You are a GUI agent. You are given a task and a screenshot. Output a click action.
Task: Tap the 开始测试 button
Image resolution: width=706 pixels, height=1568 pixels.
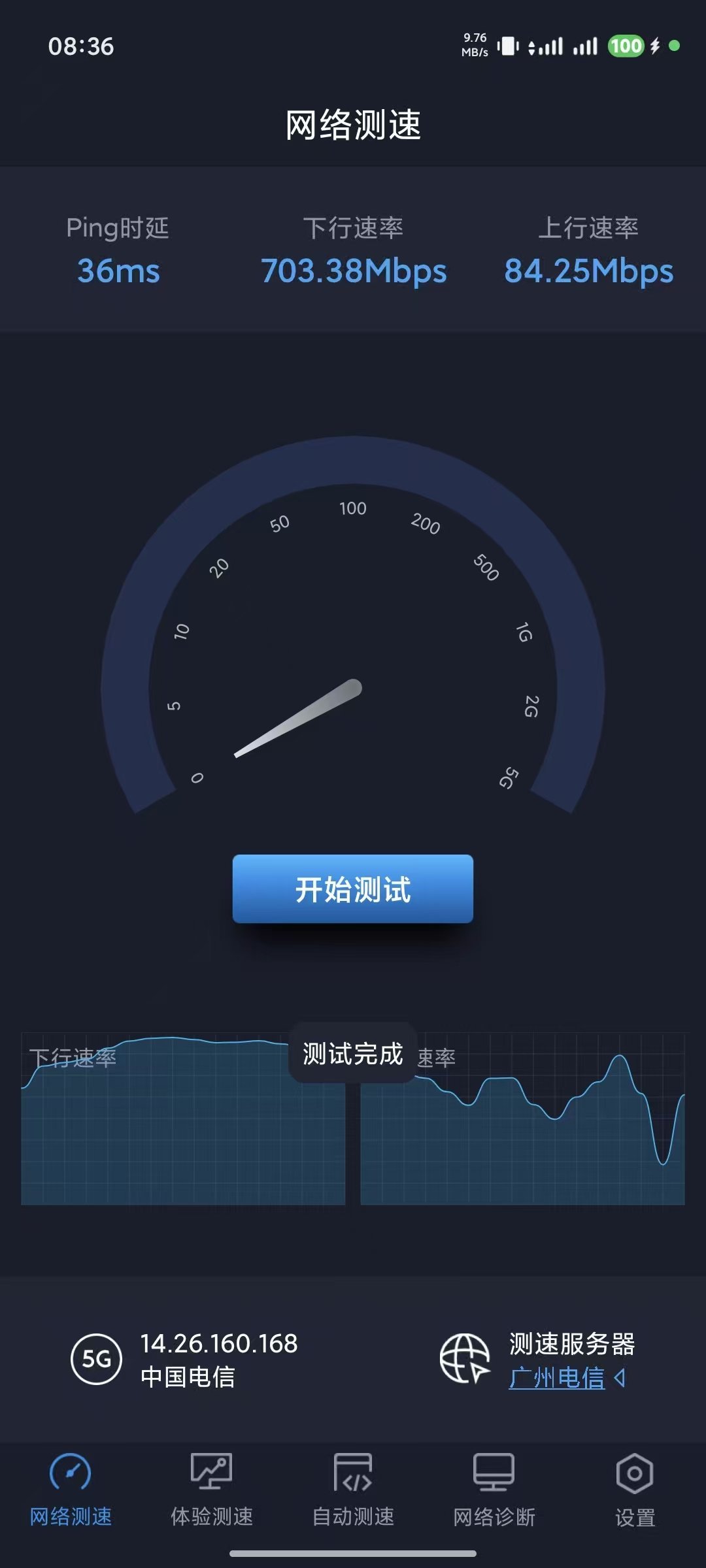pyautogui.click(x=353, y=889)
